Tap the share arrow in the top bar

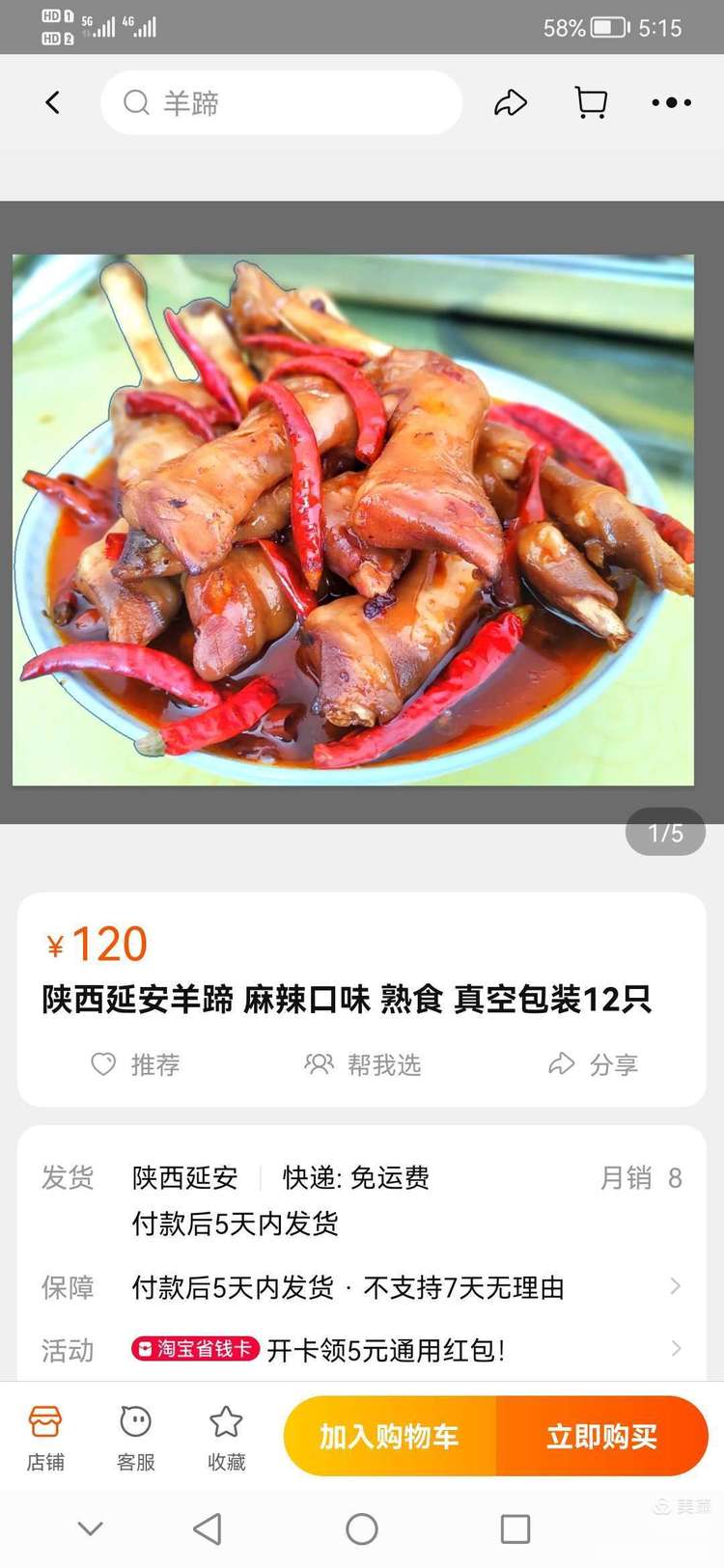coord(512,102)
